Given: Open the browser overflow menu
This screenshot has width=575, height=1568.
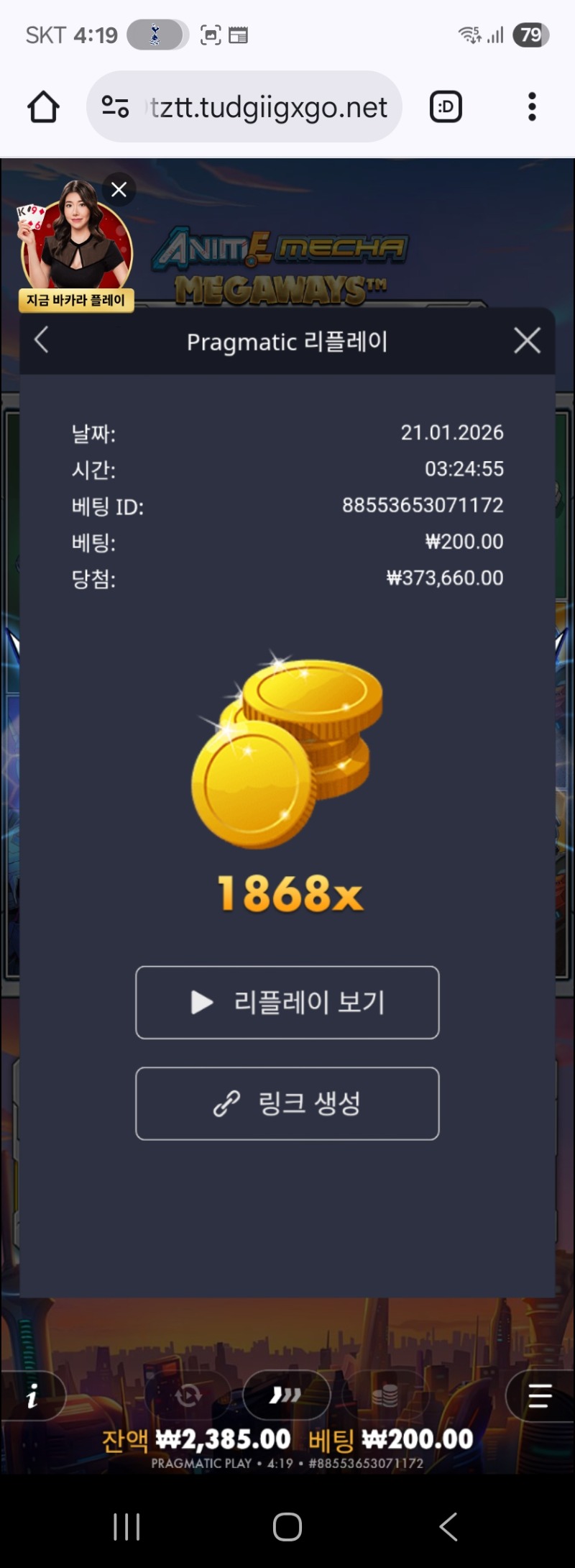Looking at the screenshot, I should point(532,107).
